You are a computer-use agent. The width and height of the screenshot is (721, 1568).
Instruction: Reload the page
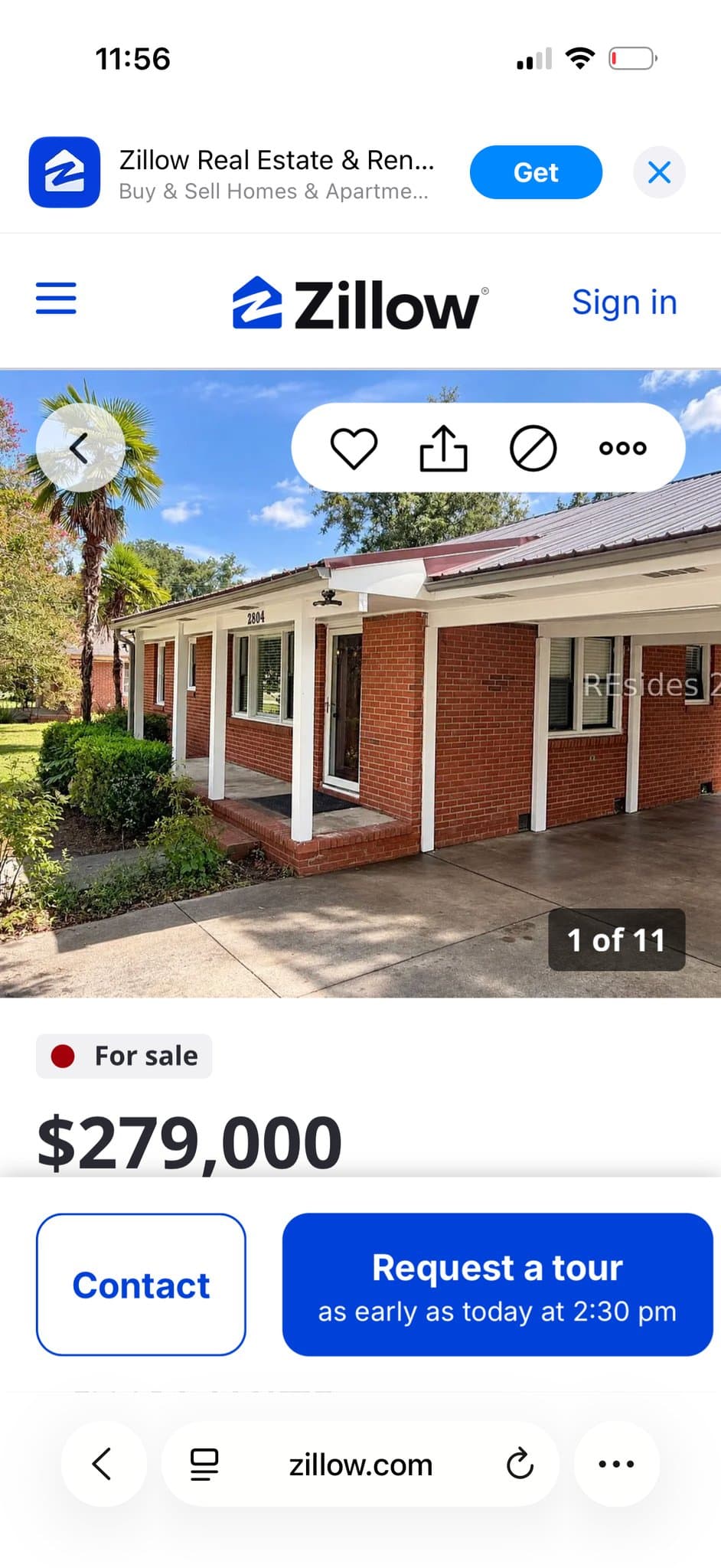tap(520, 1464)
